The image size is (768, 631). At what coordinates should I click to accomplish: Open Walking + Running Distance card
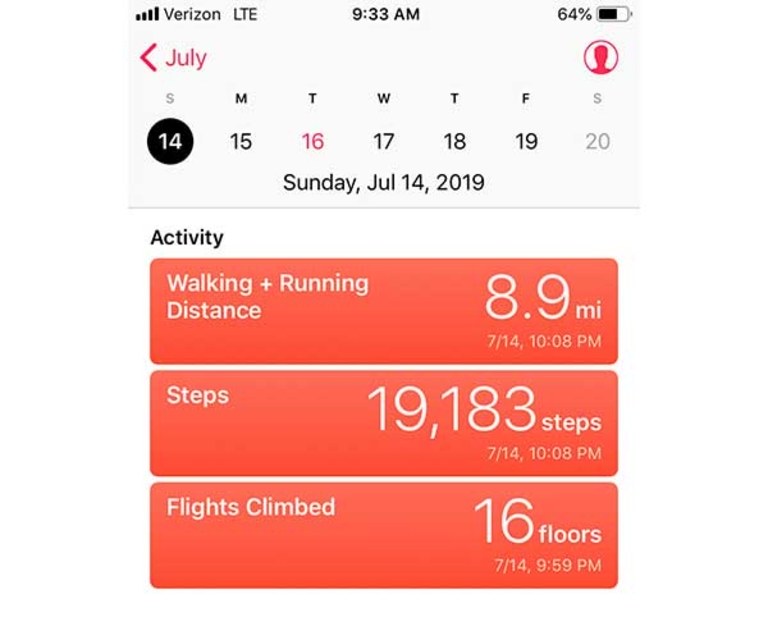383,311
